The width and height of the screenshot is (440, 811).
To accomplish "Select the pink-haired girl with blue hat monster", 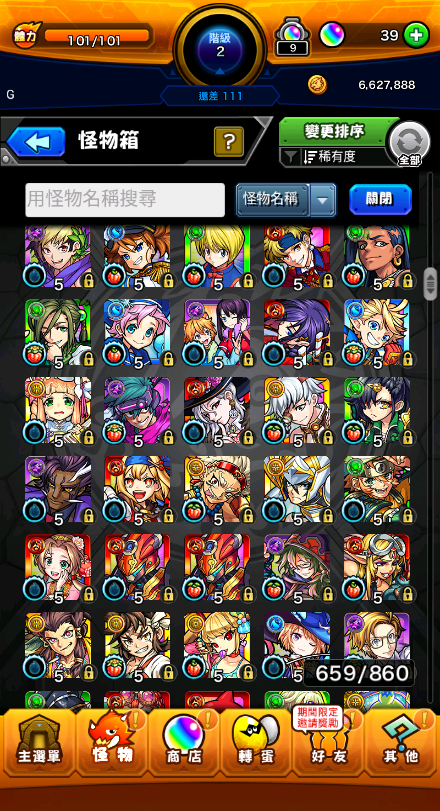I will point(137,334).
